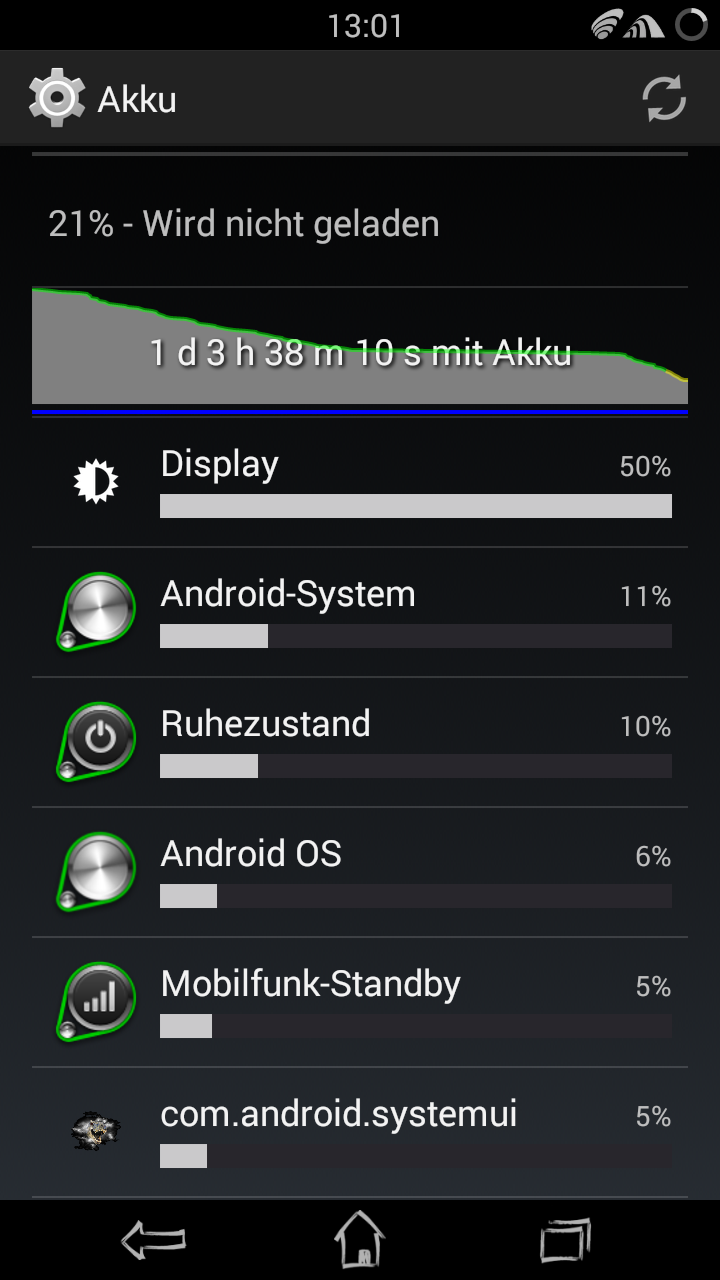Go back via the Akku settings icon
720x1280 pixels.
56,98
